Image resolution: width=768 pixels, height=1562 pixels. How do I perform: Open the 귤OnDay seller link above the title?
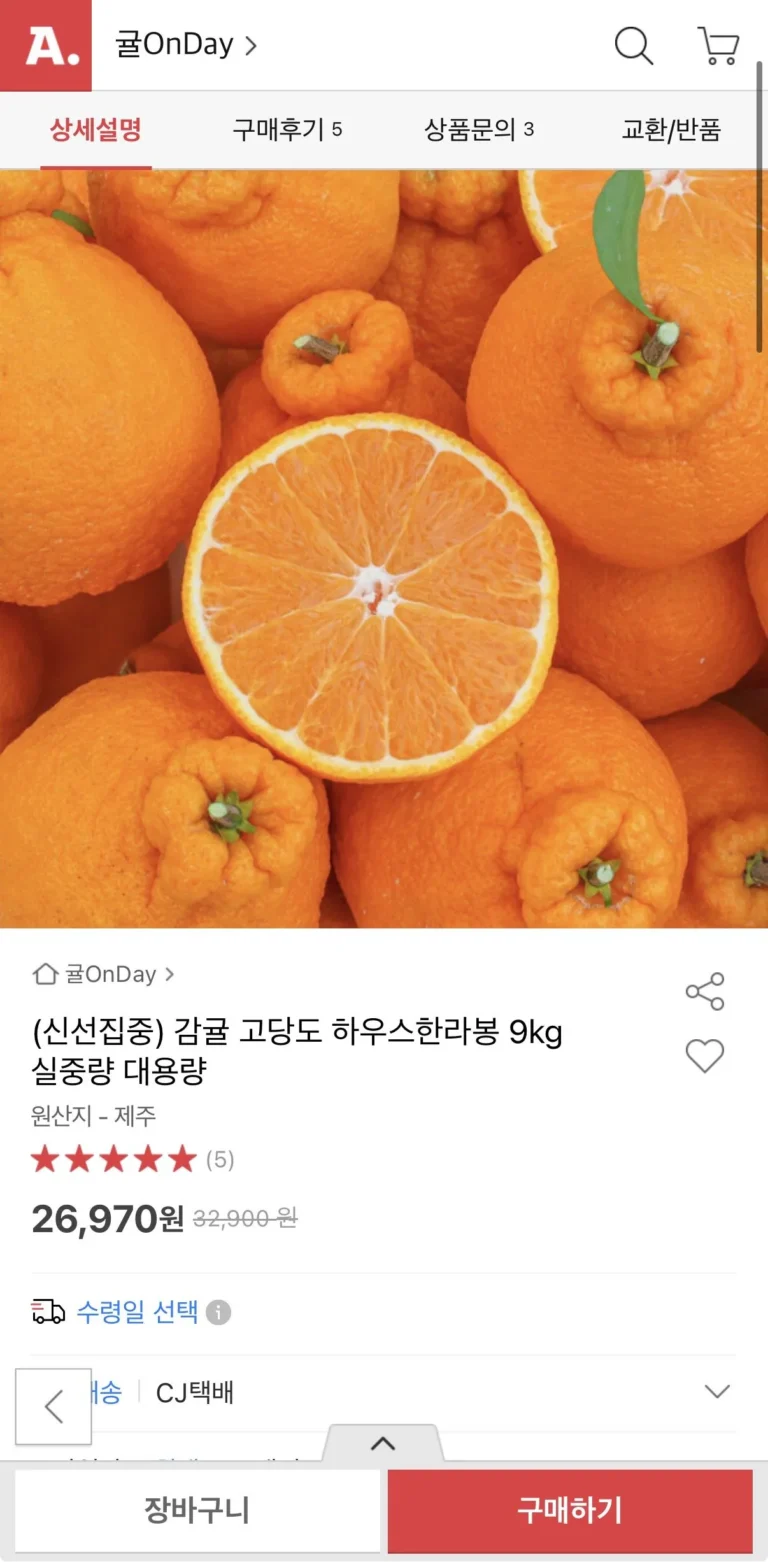click(x=104, y=974)
